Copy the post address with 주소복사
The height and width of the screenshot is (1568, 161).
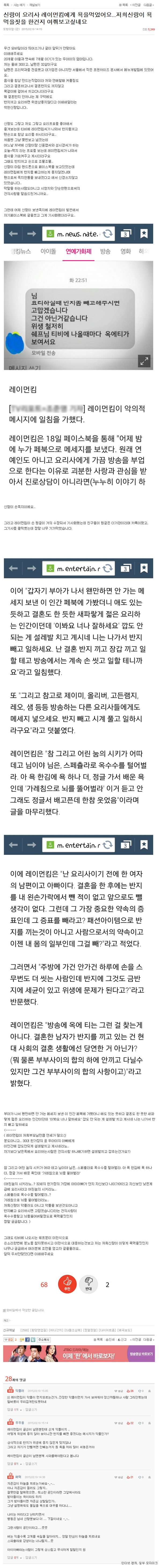click(x=43, y=1339)
